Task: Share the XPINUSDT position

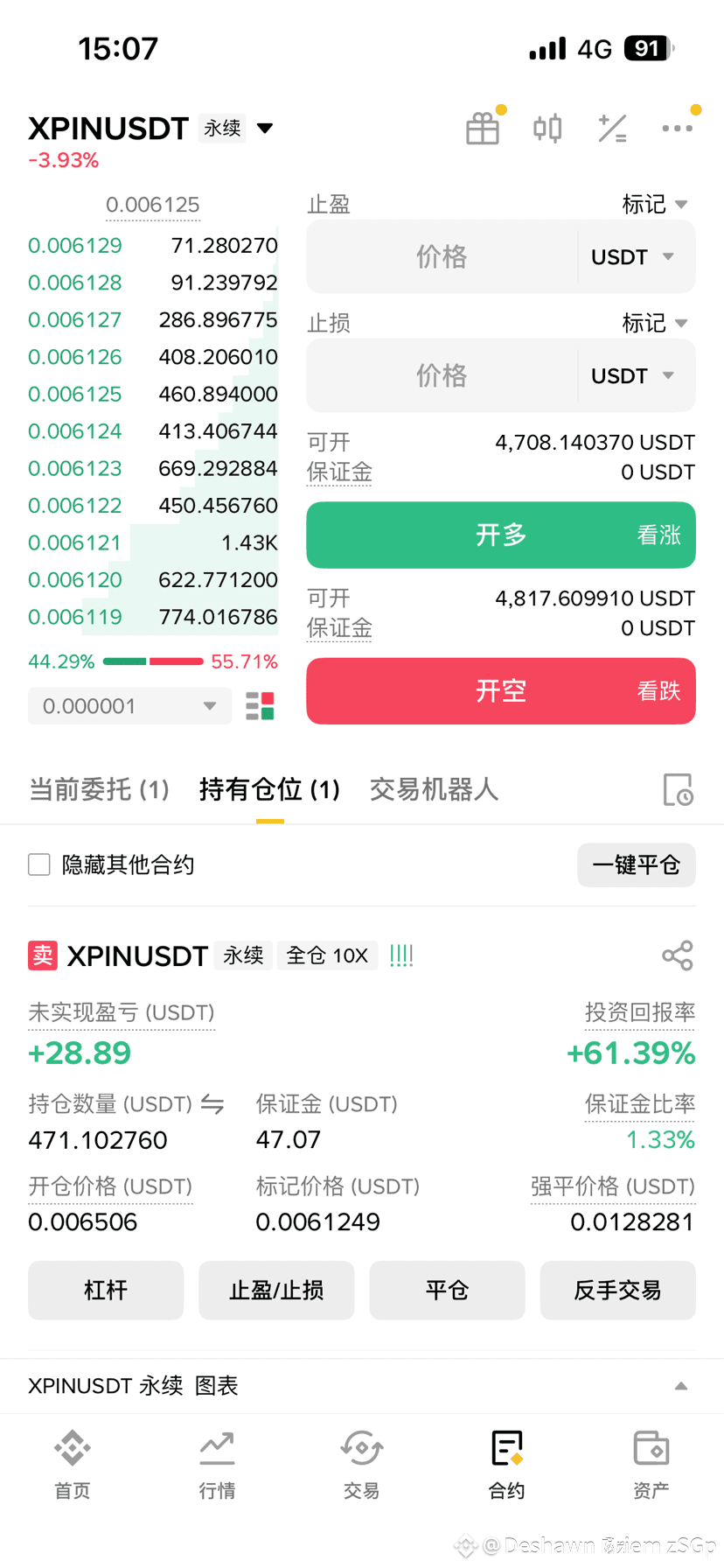Action: tap(678, 955)
